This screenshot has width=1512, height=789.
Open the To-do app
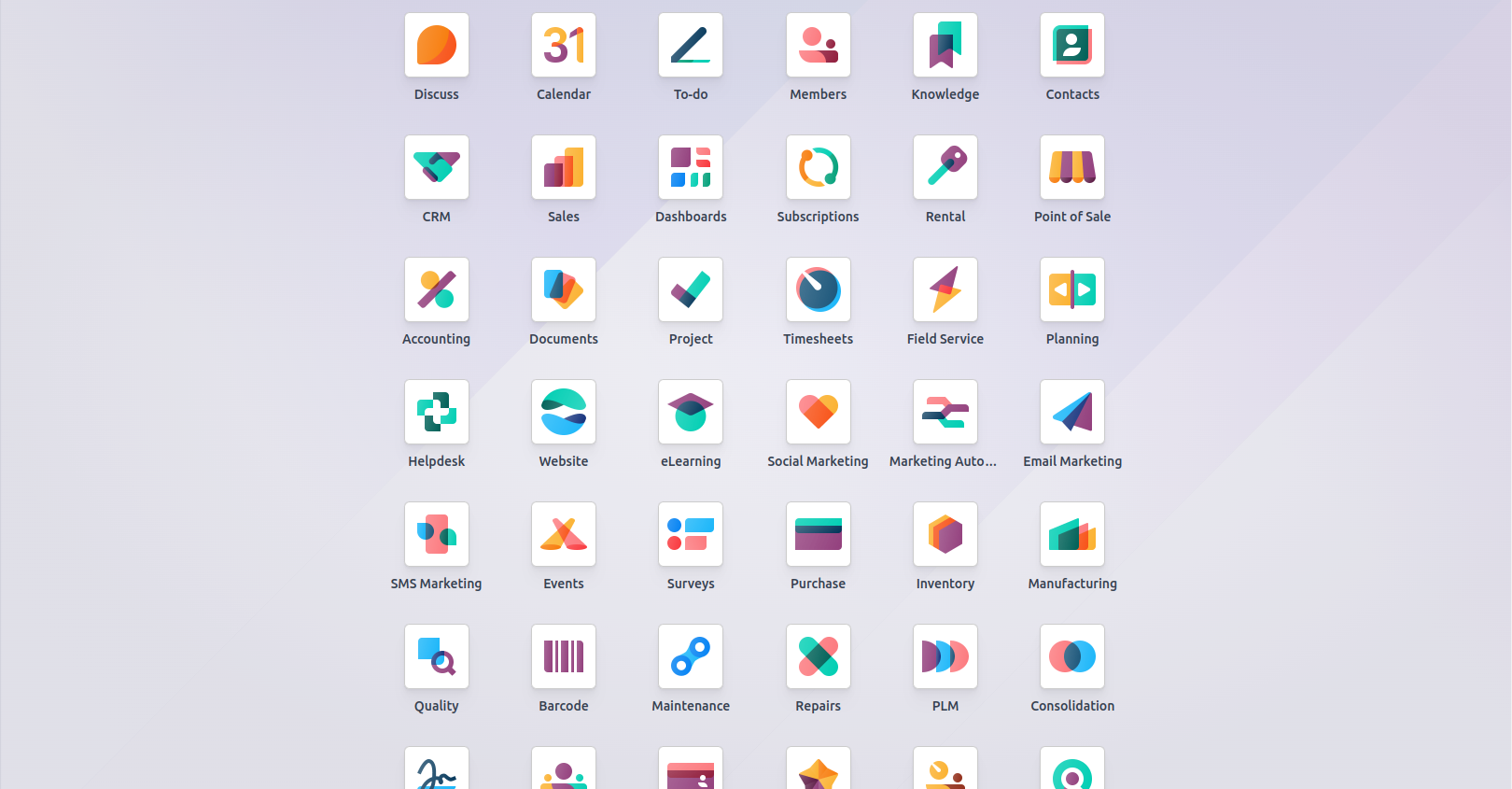tap(691, 46)
